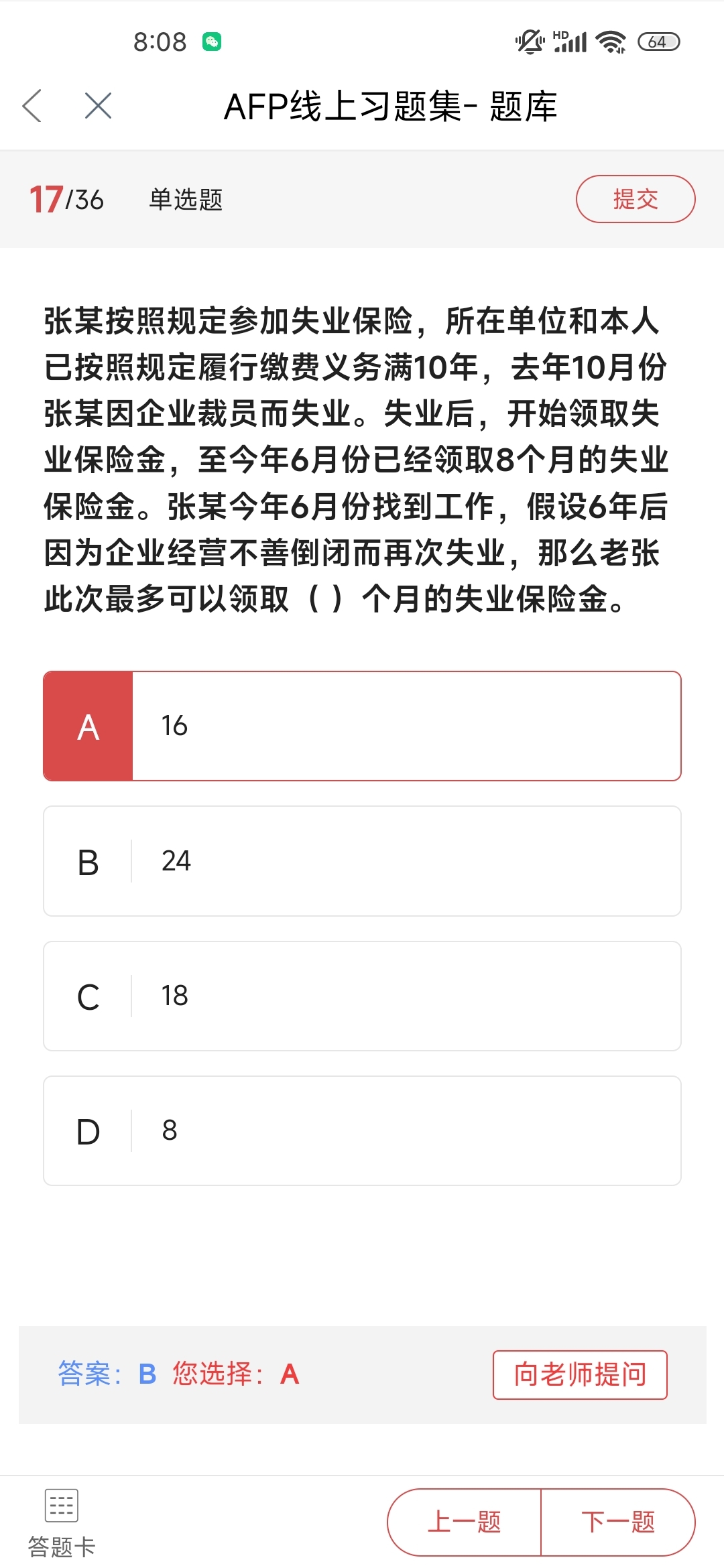Pick option C with answer 18

[362, 996]
